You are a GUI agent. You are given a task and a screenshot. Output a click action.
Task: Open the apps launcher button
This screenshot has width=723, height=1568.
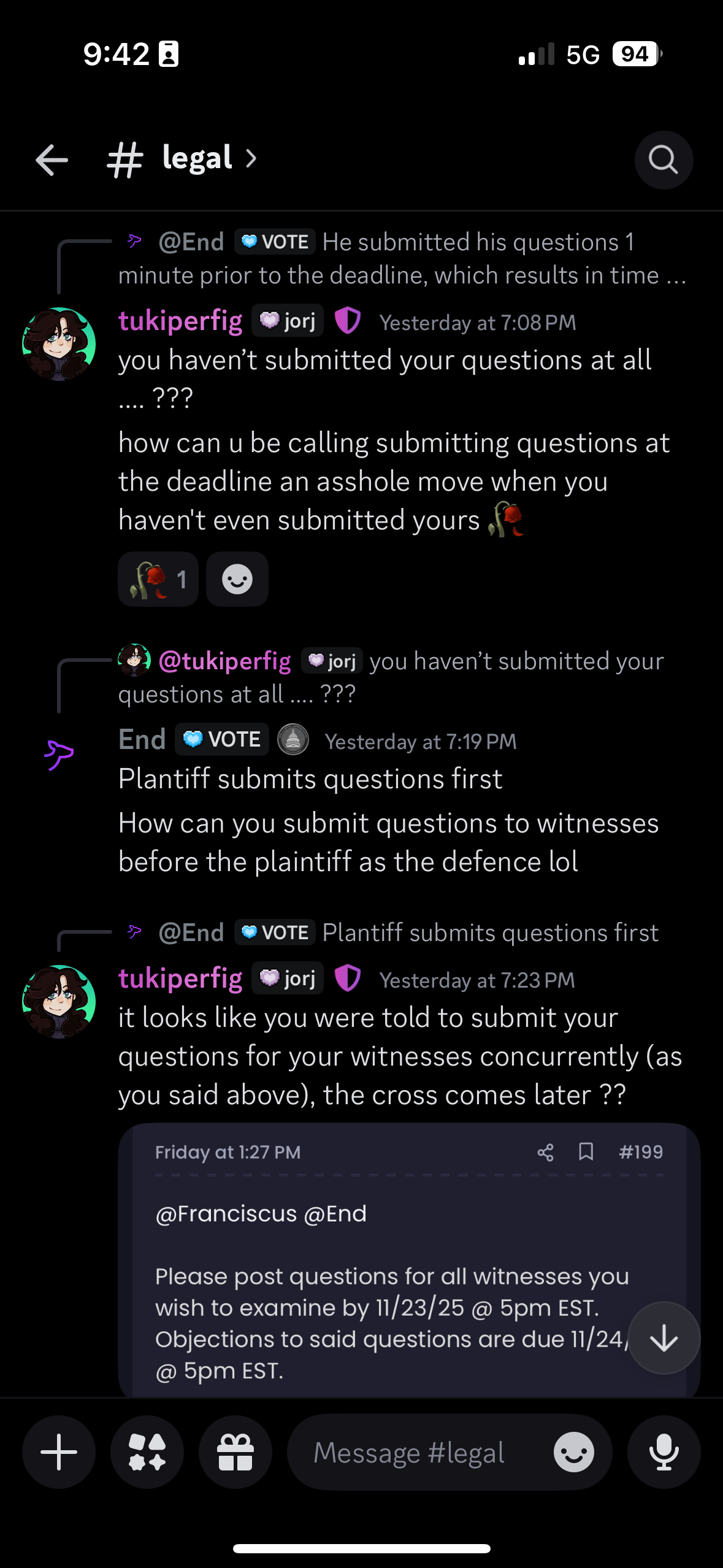[x=147, y=1452]
